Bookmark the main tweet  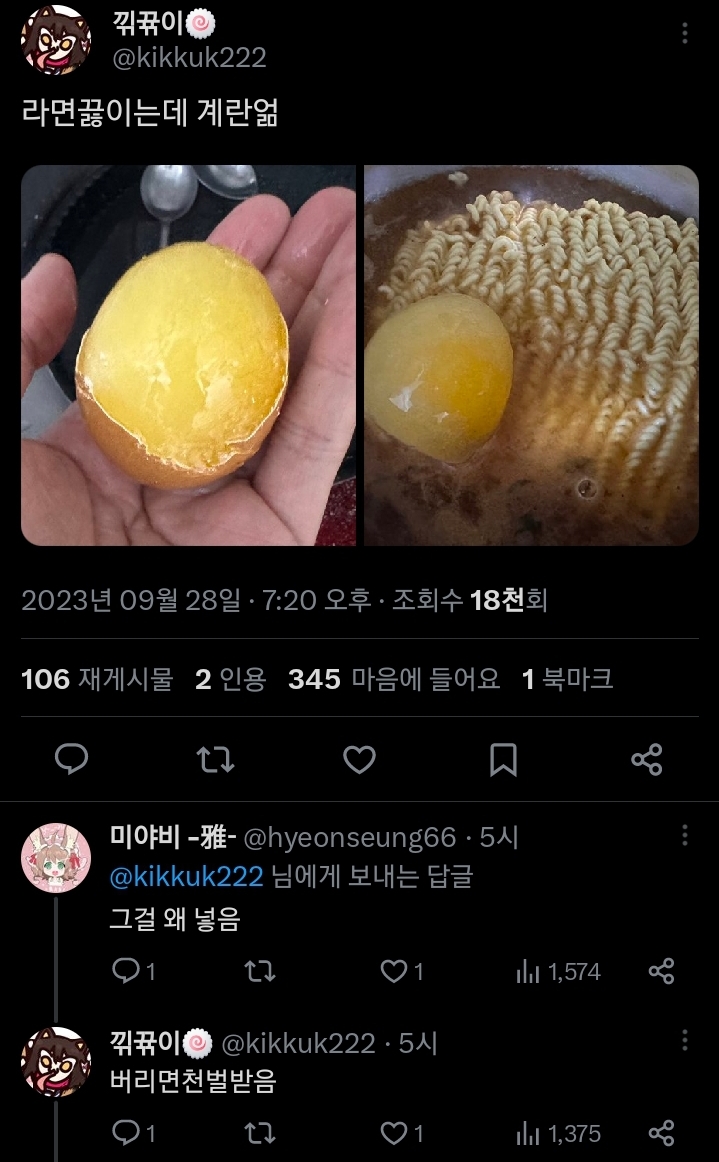(x=503, y=760)
